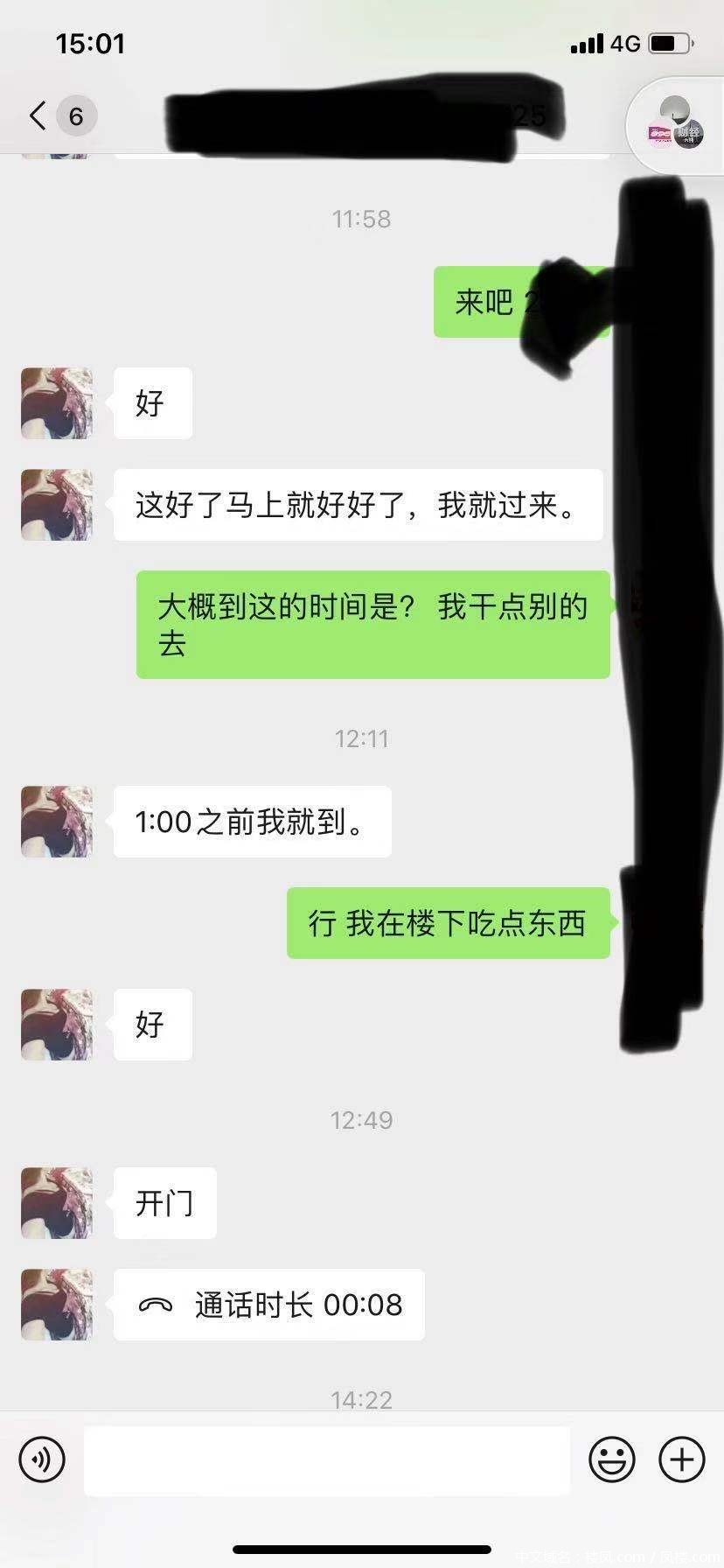Open the emoji picker

tap(611, 1459)
